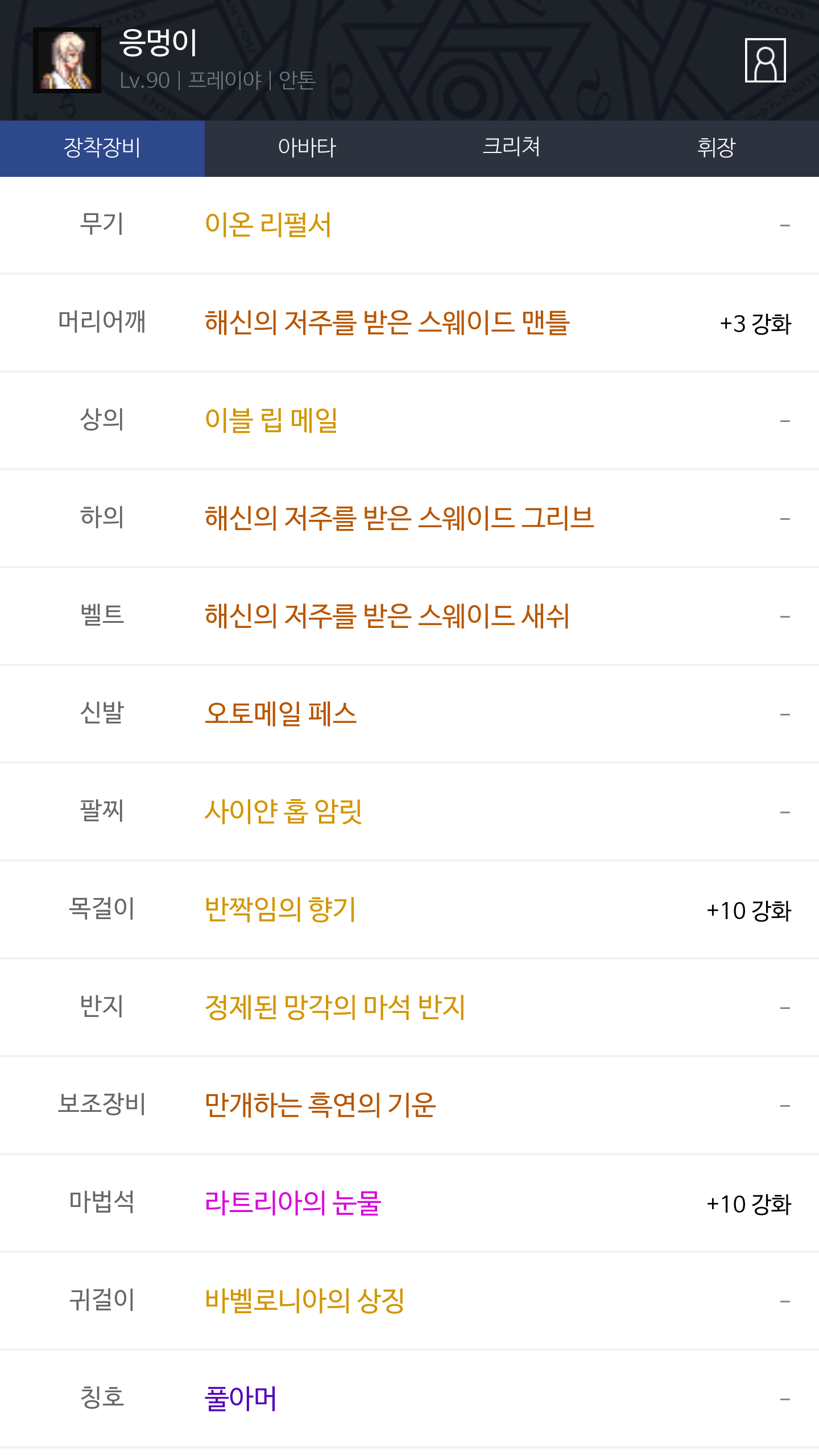The height and width of the screenshot is (1456, 819).
Task: Open the 휘장 tab
Action: coord(717,148)
